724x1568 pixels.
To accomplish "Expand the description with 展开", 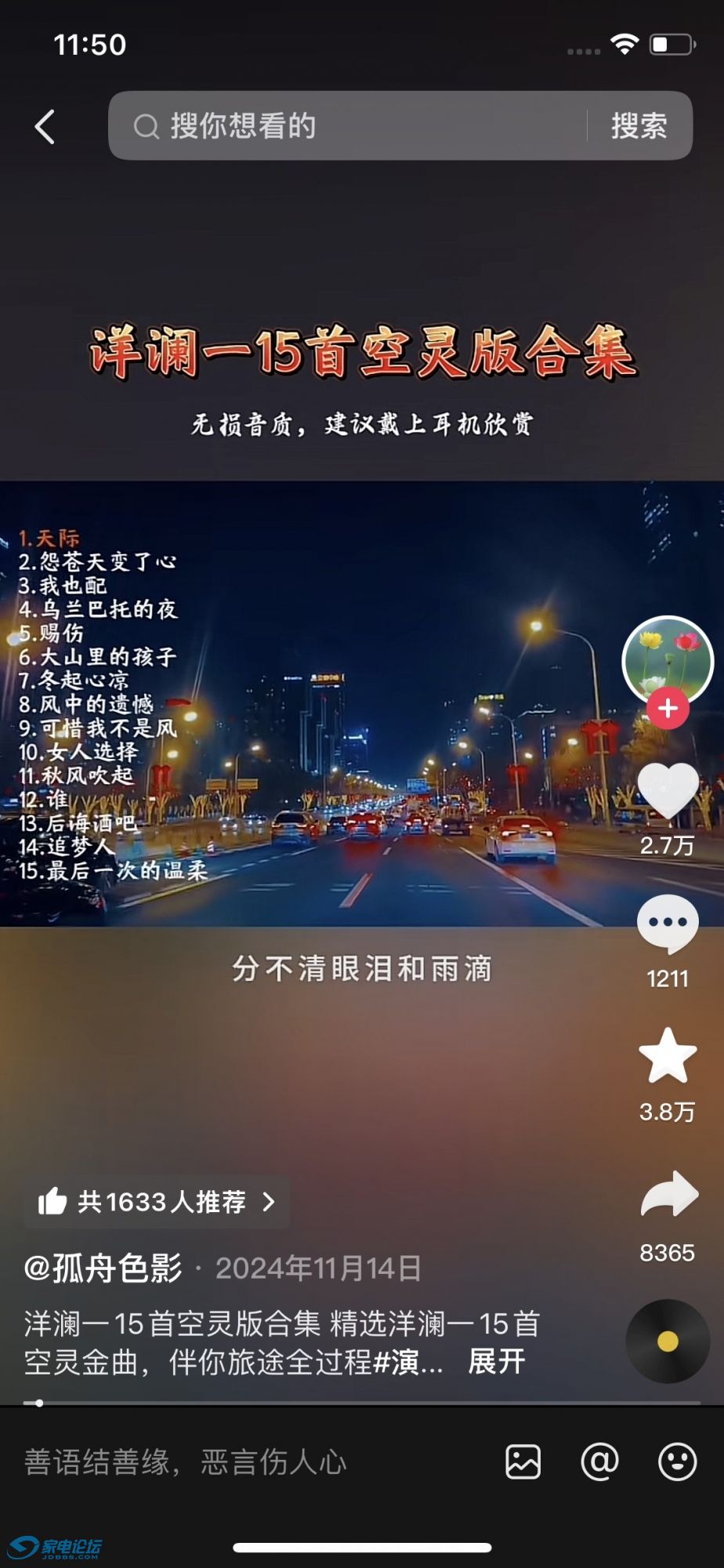I will point(496,1362).
